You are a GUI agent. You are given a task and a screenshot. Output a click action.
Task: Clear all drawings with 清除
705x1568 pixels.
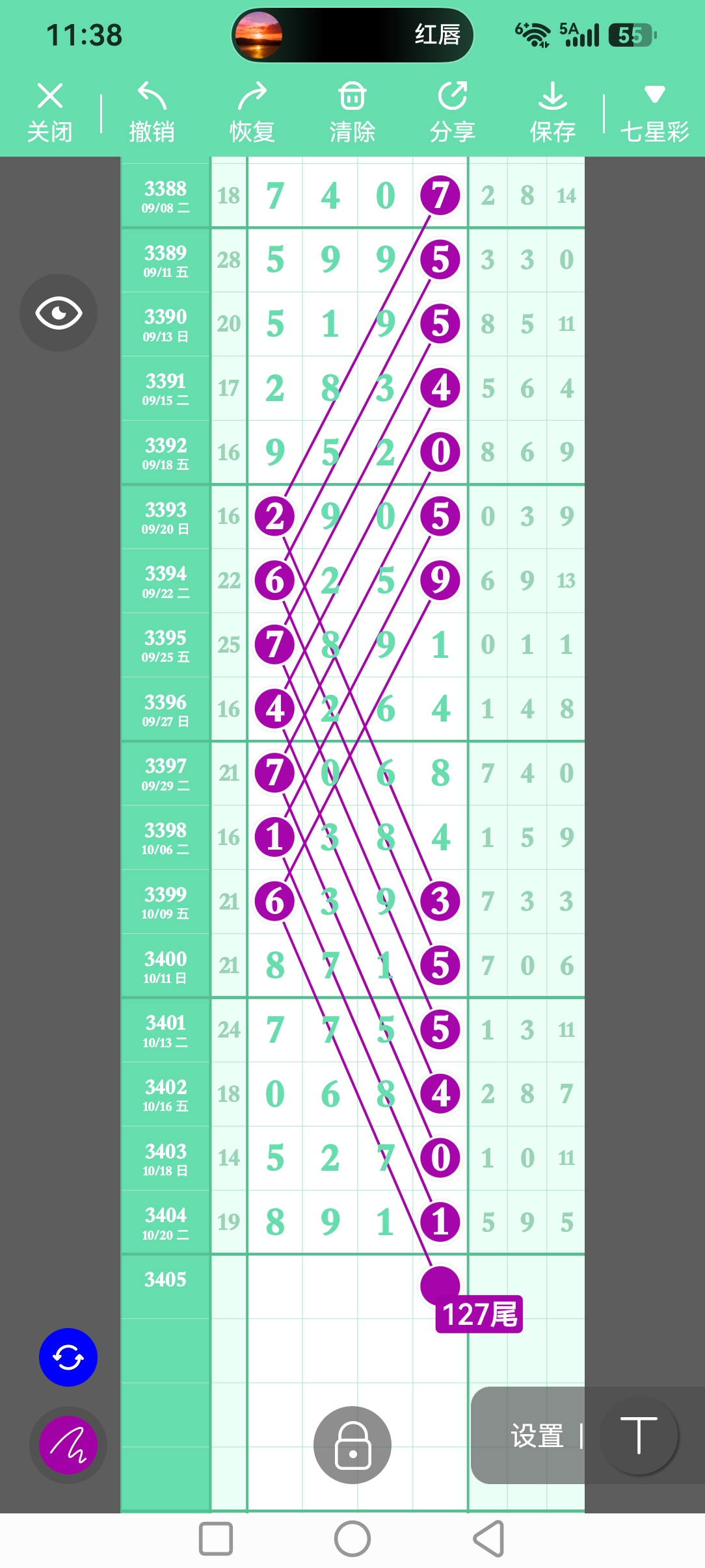[x=352, y=112]
